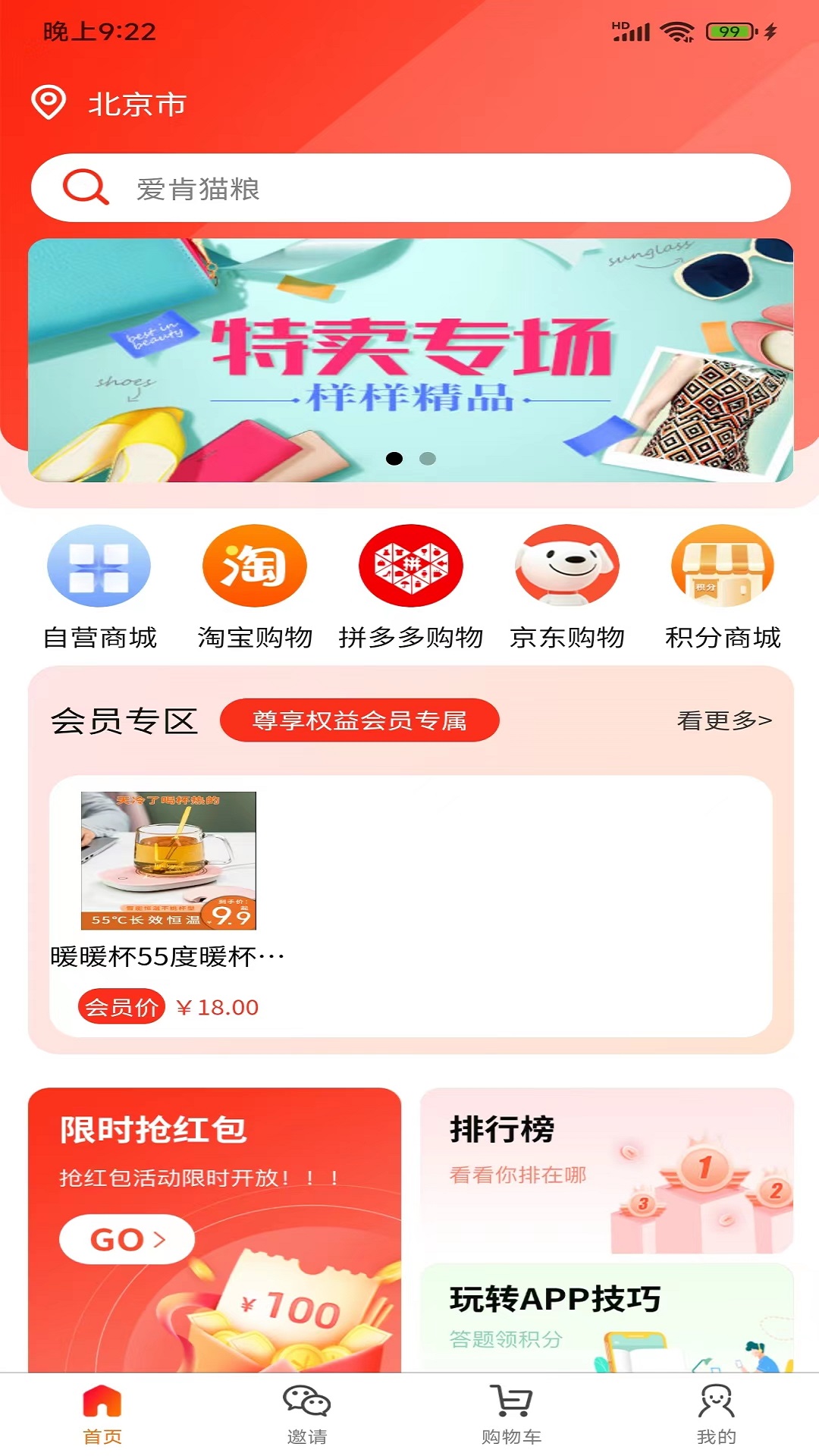Image resolution: width=819 pixels, height=1456 pixels.
Task: Open the 积分商城 points mall icon
Action: (x=719, y=566)
